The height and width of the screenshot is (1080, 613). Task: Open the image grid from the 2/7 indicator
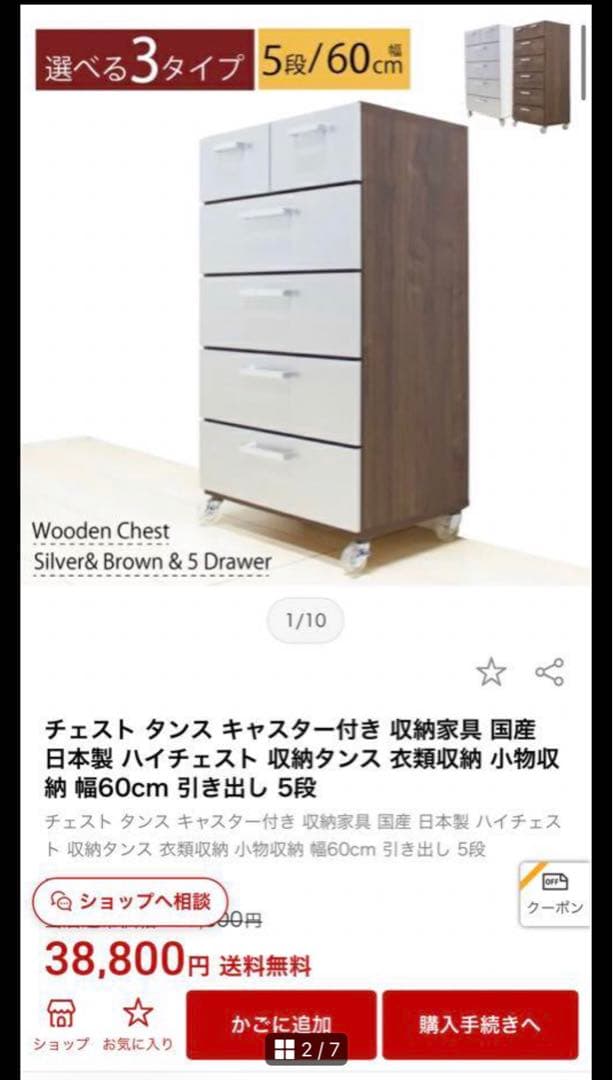coord(306,1049)
